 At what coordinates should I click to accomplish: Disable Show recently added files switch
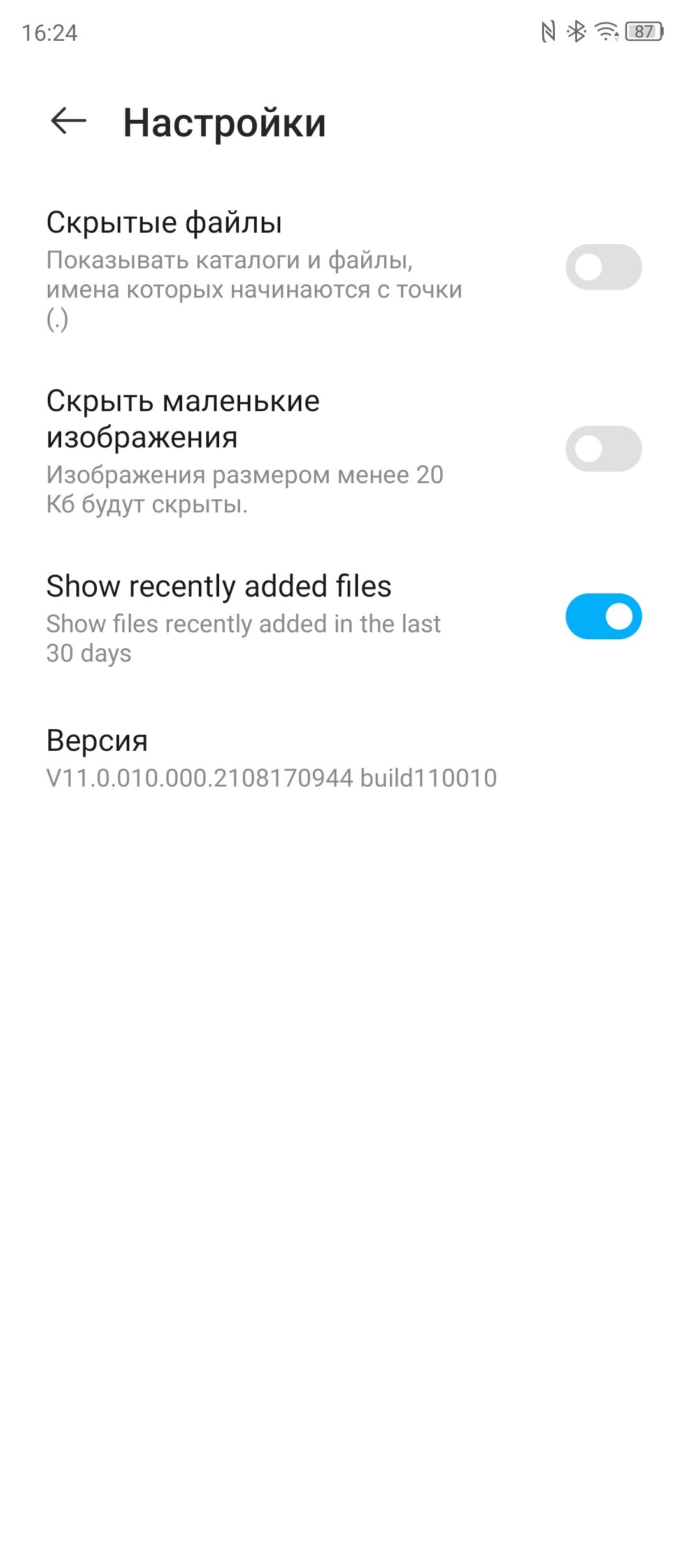tap(603, 616)
